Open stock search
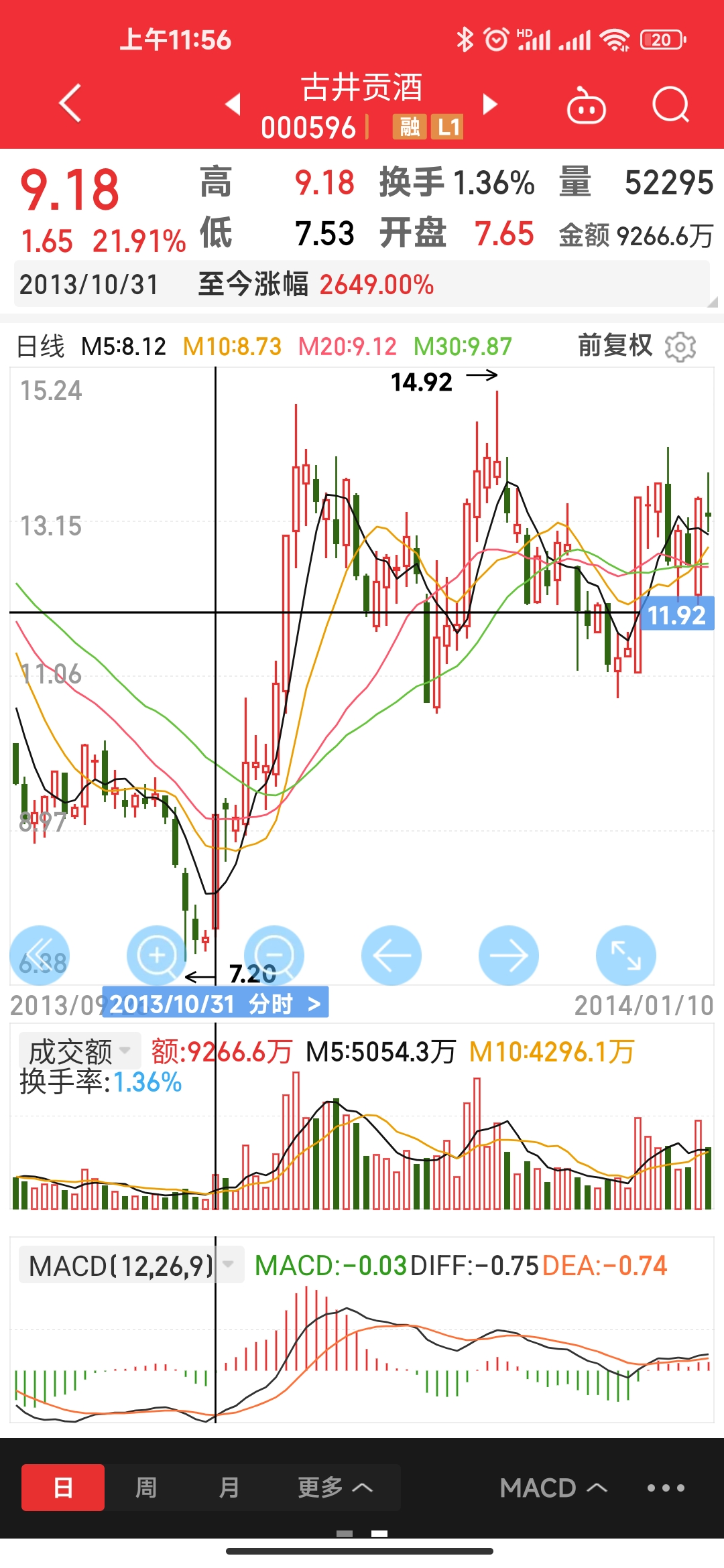 click(x=670, y=105)
